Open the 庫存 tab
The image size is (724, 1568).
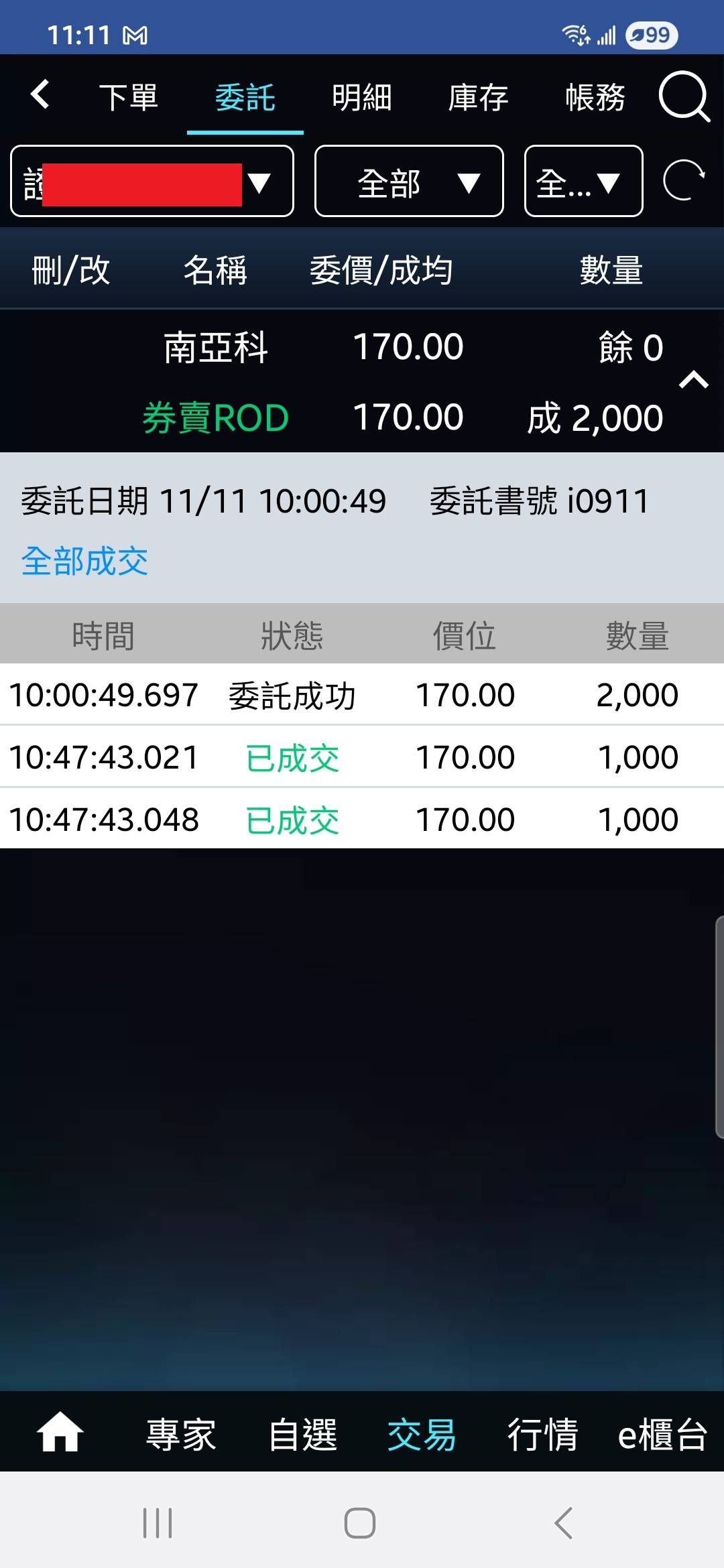(x=478, y=97)
